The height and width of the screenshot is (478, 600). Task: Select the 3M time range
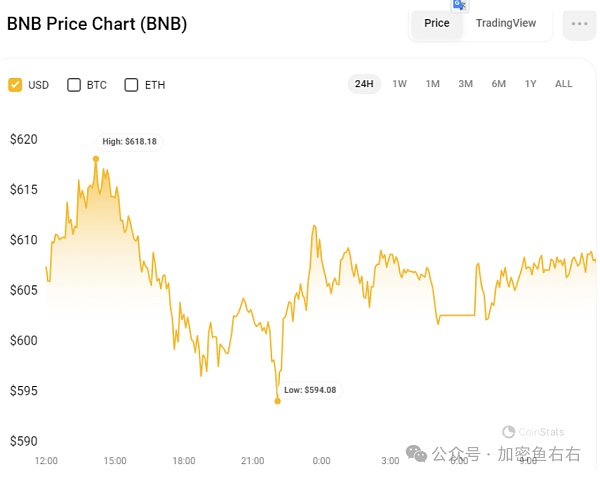(x=465, y=84)
